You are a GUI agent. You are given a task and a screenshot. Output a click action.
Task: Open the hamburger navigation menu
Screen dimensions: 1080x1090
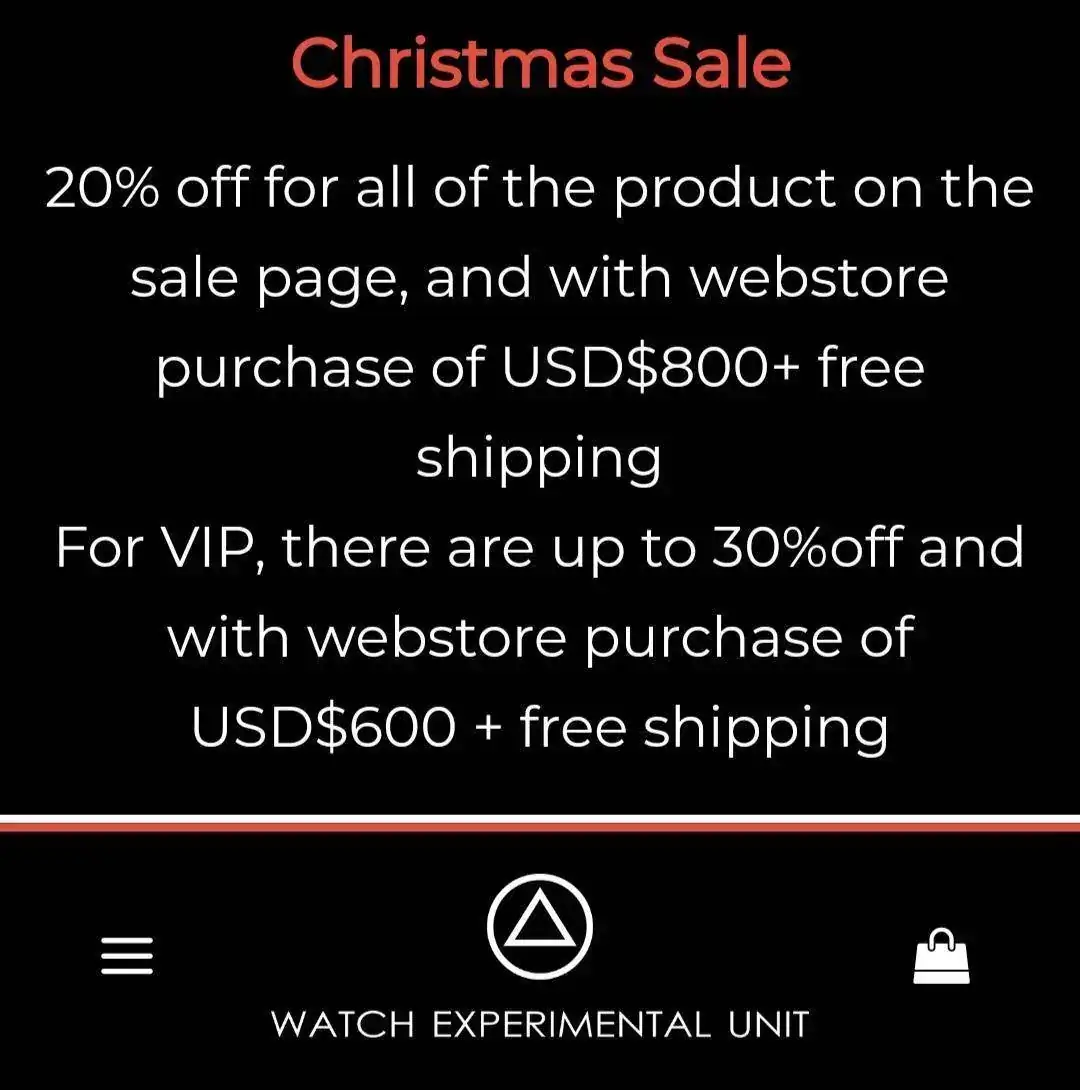pos(127,956)
